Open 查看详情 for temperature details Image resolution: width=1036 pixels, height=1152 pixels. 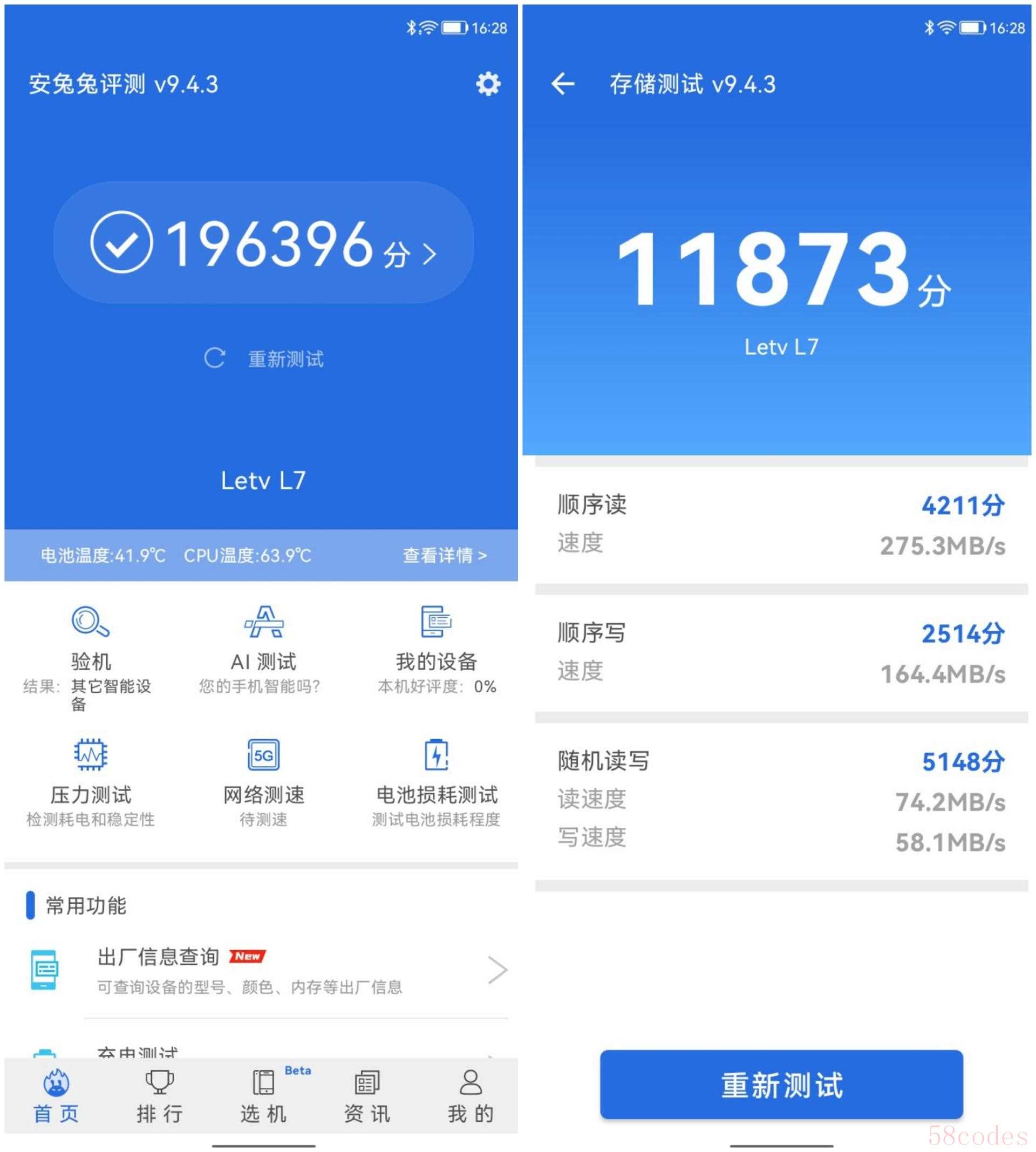tap(445, 555)
